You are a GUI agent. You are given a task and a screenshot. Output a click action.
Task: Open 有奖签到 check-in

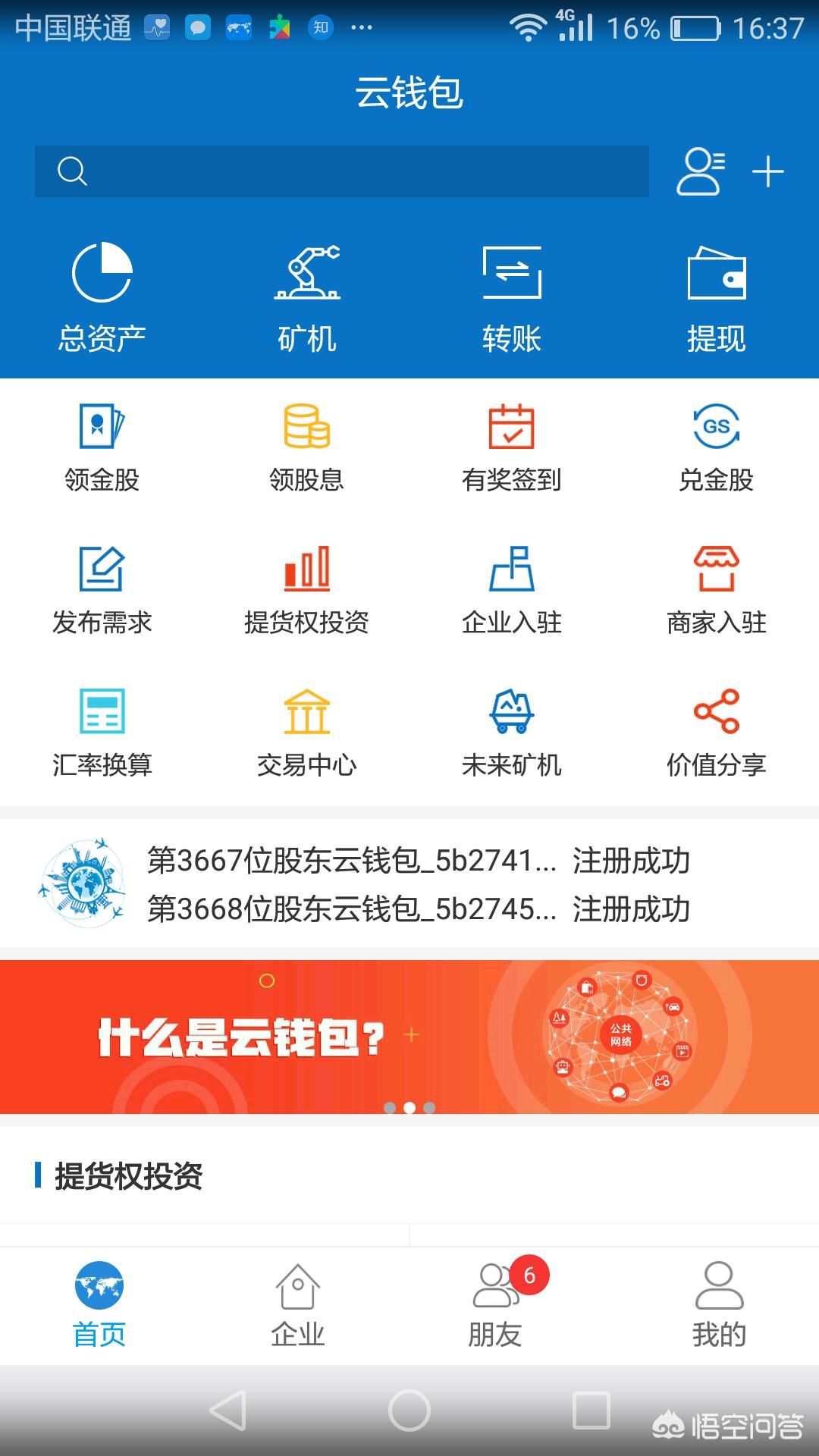coord(512,447)
